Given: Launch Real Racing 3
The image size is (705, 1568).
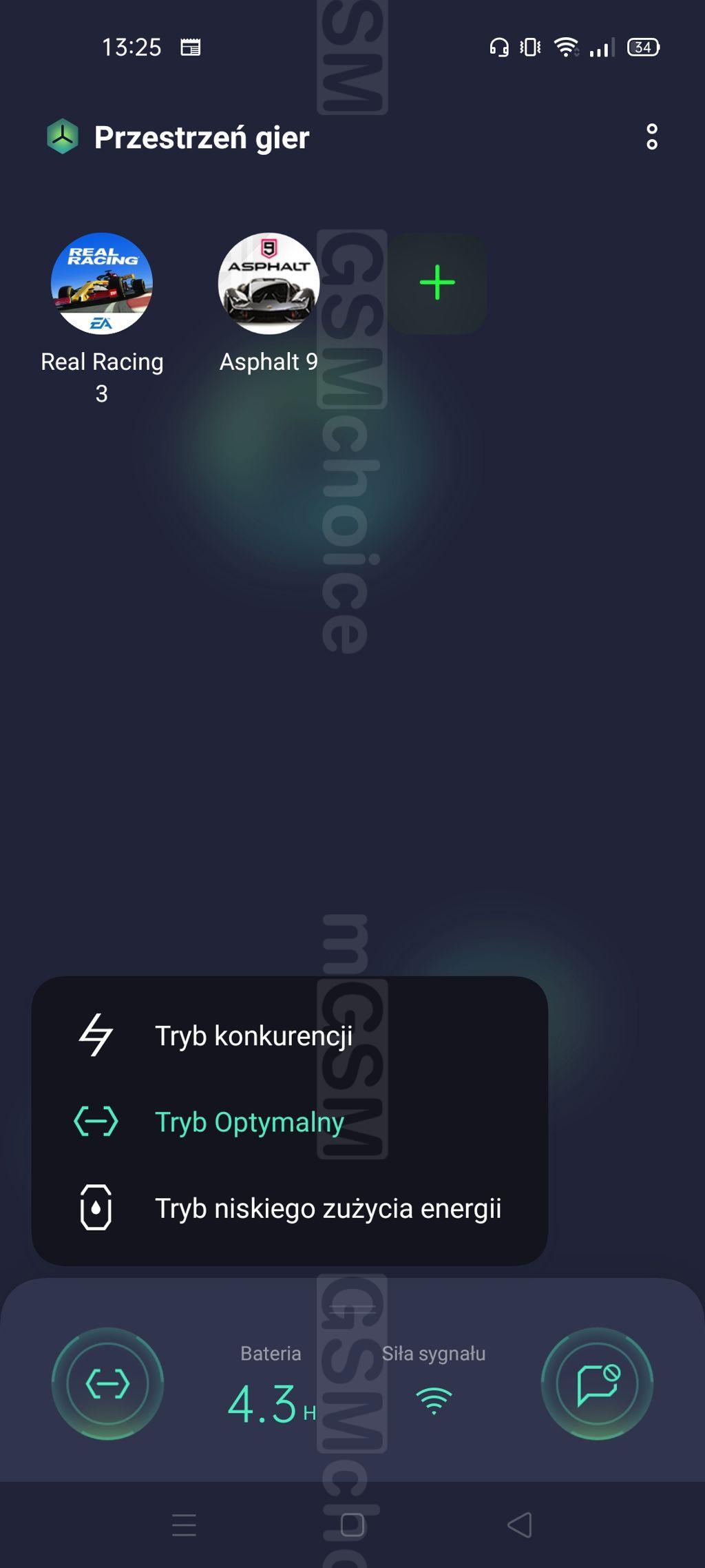Looking at the screenshot, I should coord(102,284).
